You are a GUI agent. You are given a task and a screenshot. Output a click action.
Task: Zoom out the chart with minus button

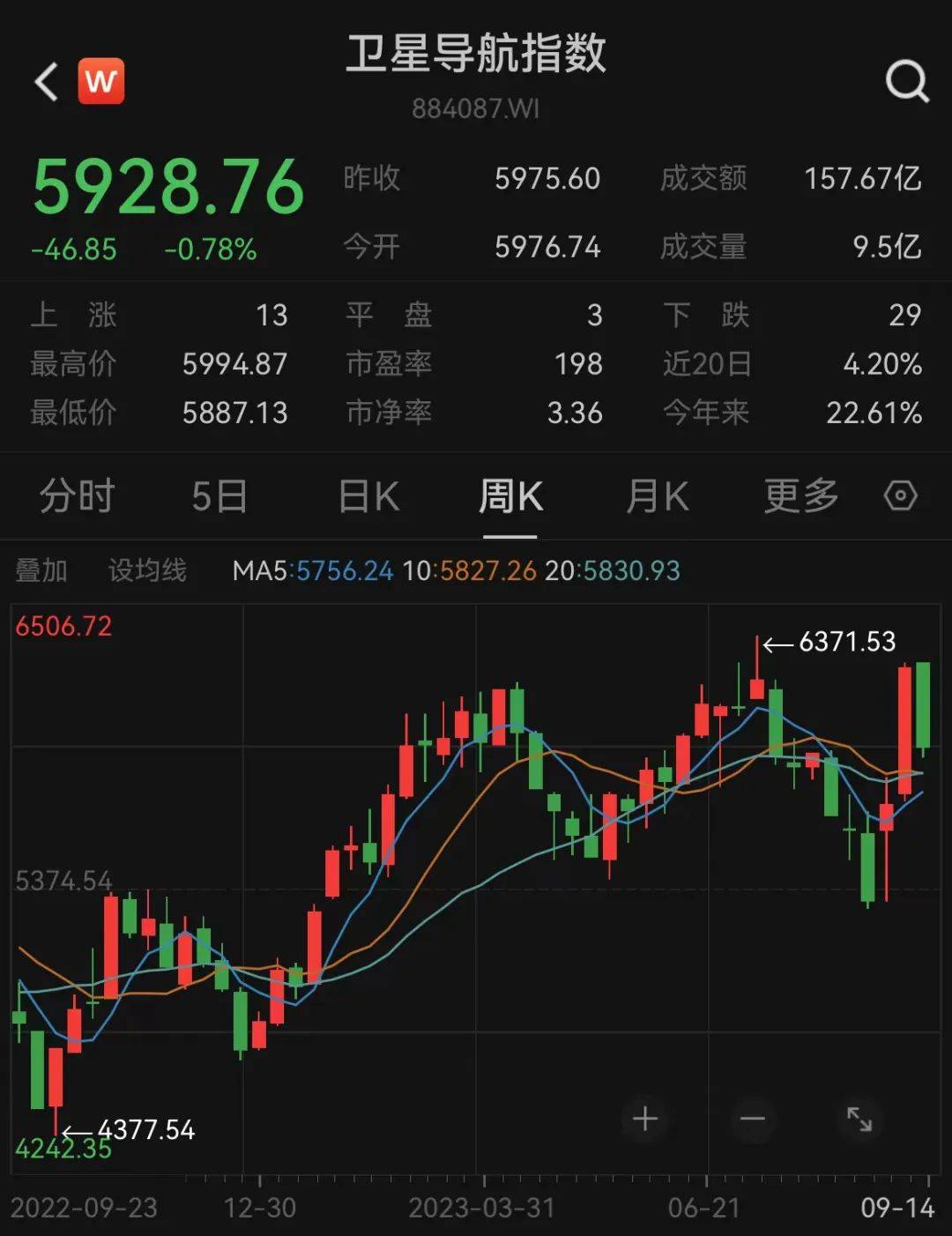pos(753,1119)
